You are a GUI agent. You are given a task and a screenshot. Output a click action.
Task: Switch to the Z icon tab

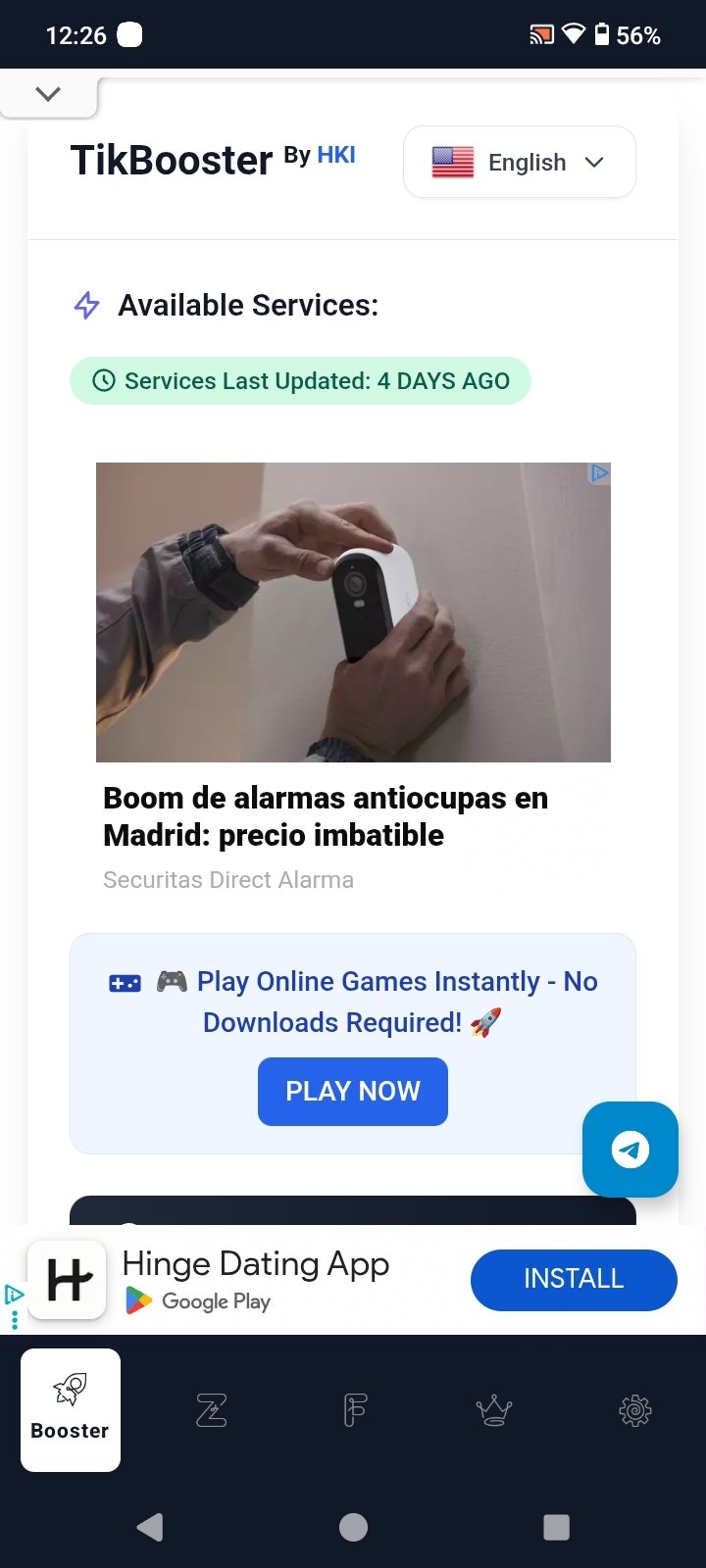[x=212, y=1411]
